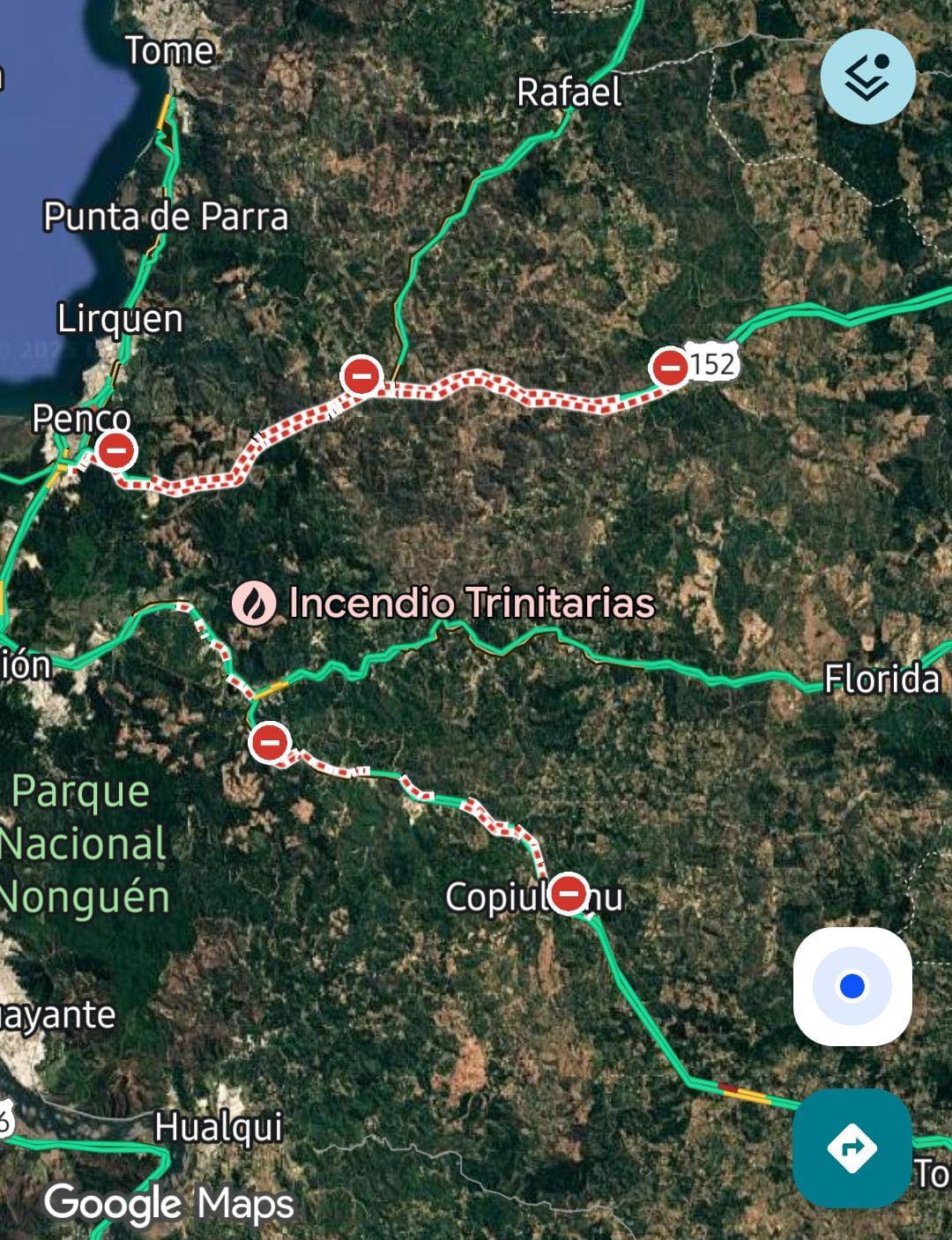The width and height of the screenshot is (952, 1240).
Task: Open directions with the arrow button
Action: 852,1147
